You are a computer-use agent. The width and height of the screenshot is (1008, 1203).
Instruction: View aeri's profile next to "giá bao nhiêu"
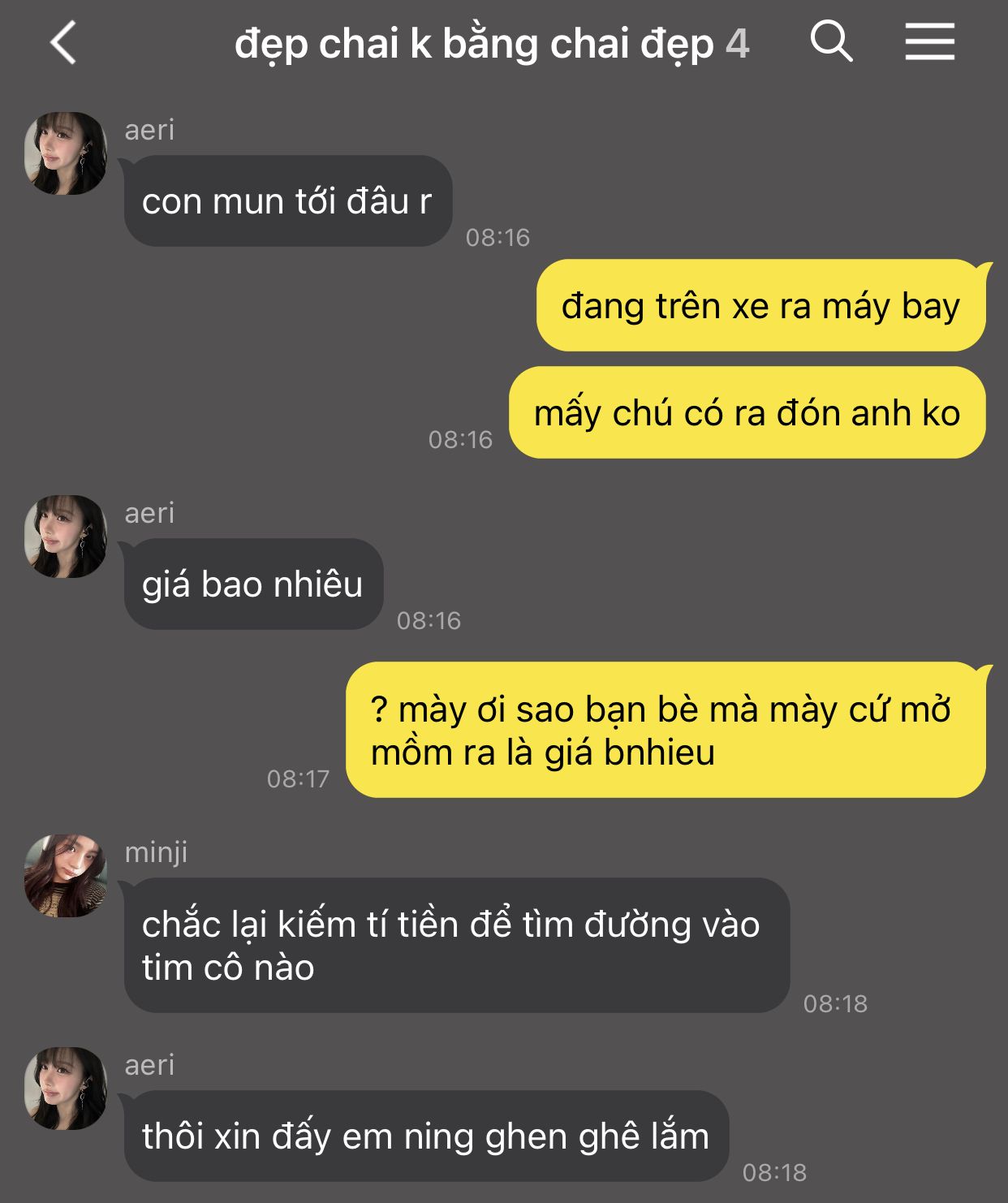66,537
